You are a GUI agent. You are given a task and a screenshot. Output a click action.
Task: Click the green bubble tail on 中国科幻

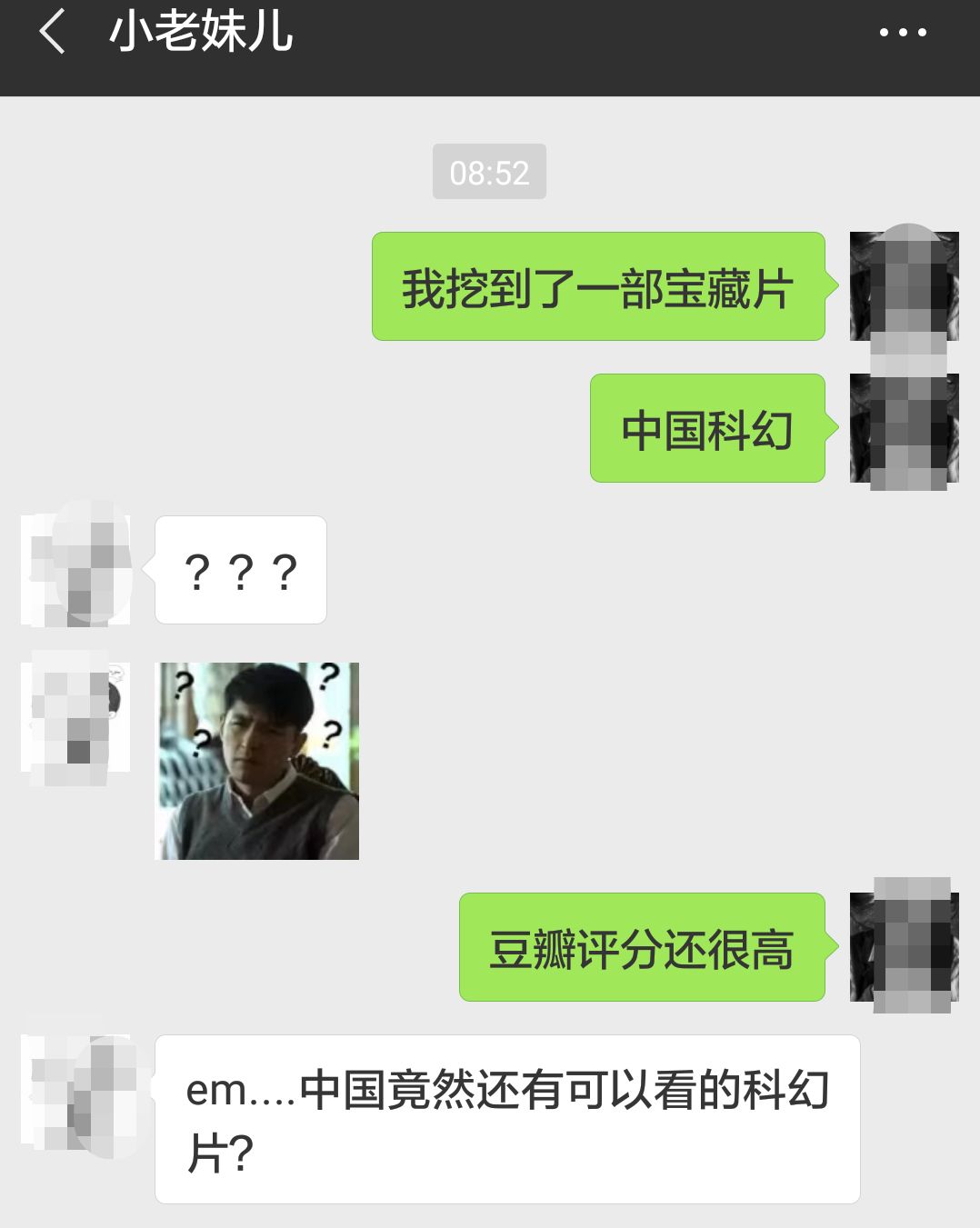832,427
